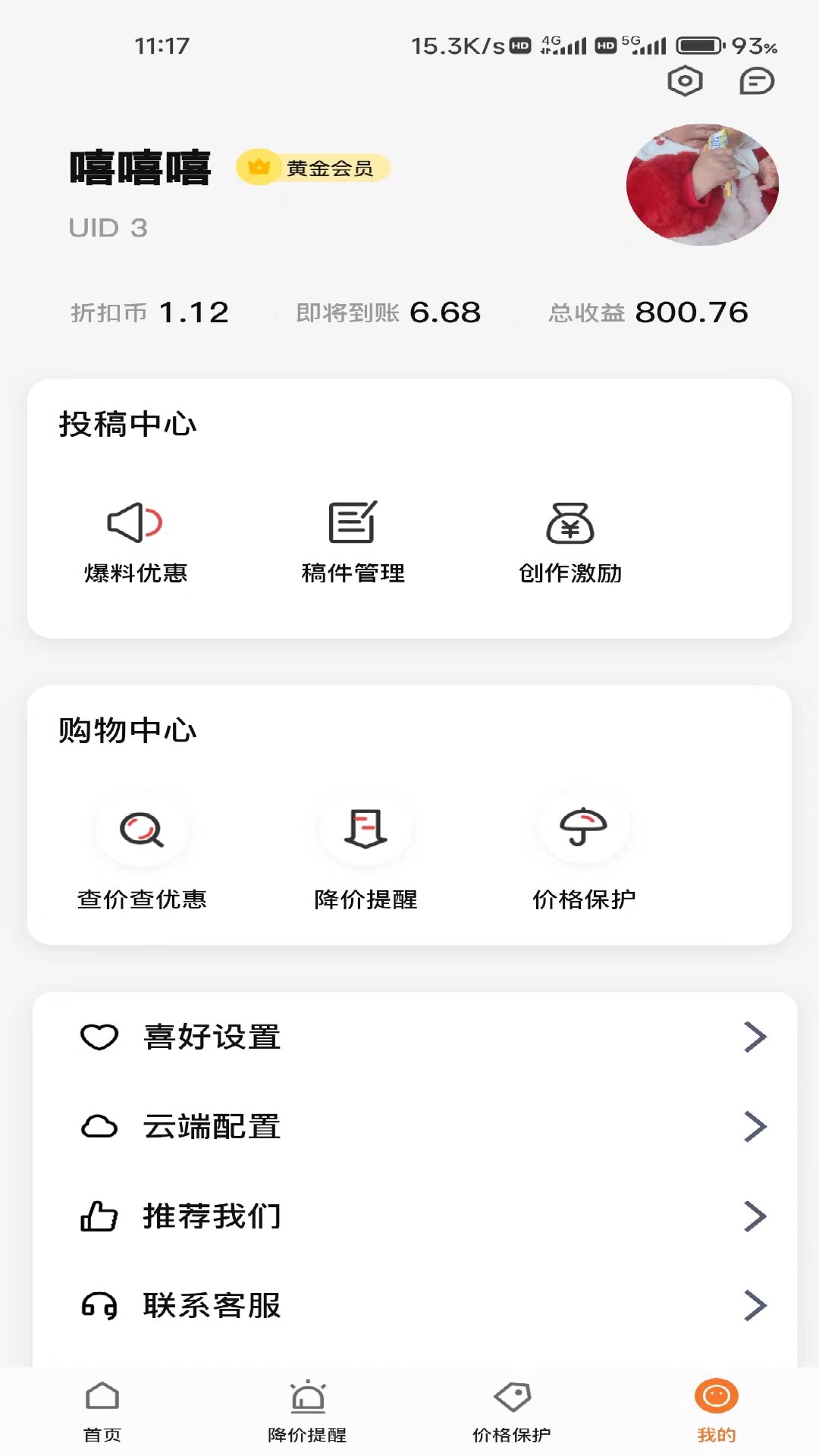819x1456 pixels.
Task: Open the 黄金会员 membership badge
Action: (313, 168)
